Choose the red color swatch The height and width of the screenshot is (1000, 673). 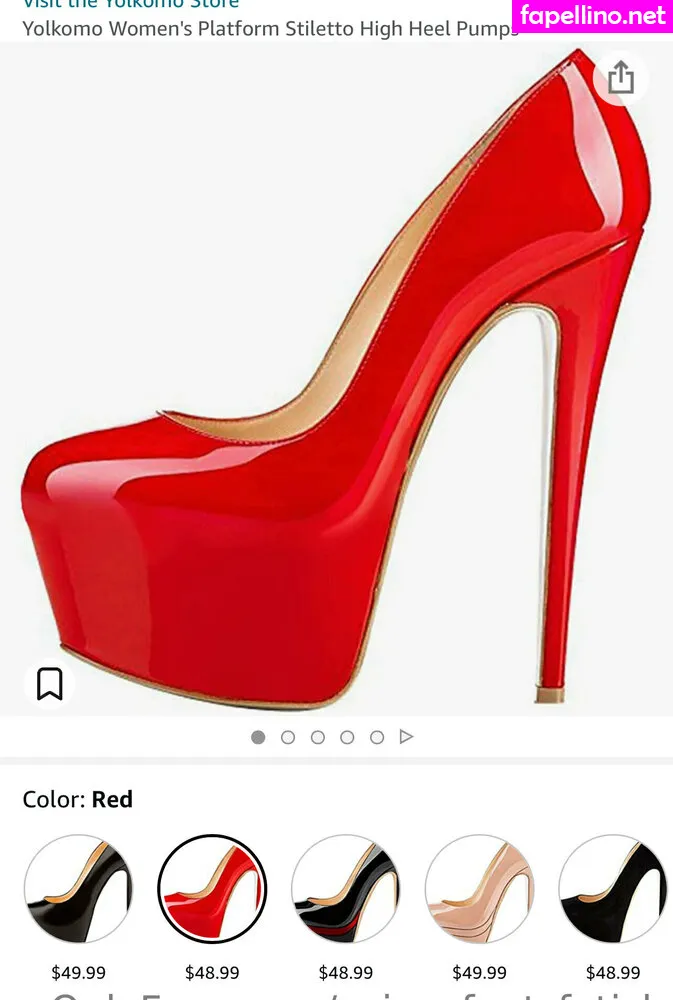[x=212, y=888]
